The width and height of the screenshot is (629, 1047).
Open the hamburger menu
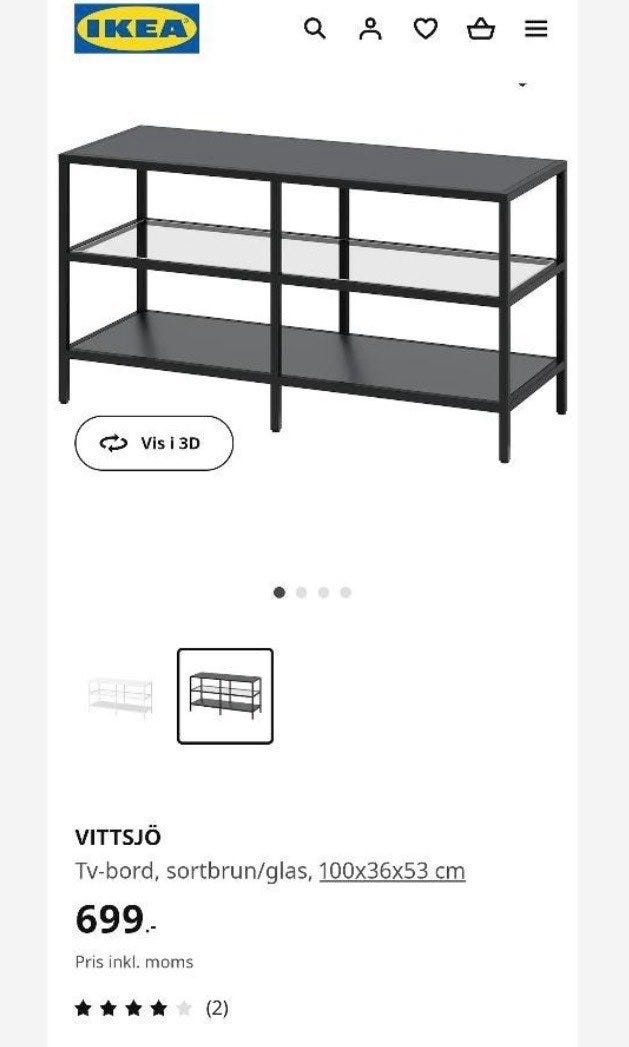pyautogui.click(x=536, y=29)
